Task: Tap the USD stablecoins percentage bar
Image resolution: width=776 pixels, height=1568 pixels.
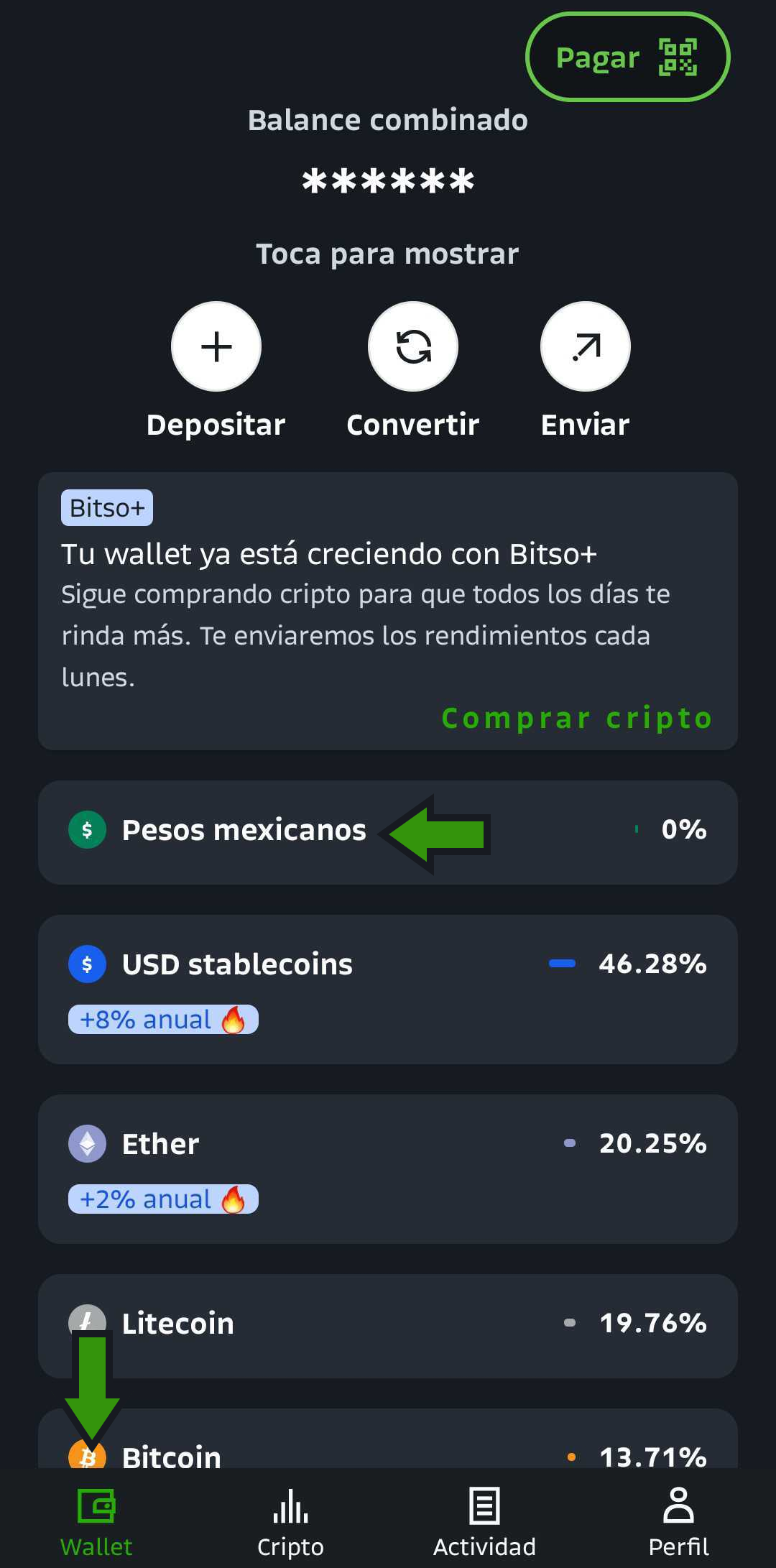Action: (x=563, y=964)
